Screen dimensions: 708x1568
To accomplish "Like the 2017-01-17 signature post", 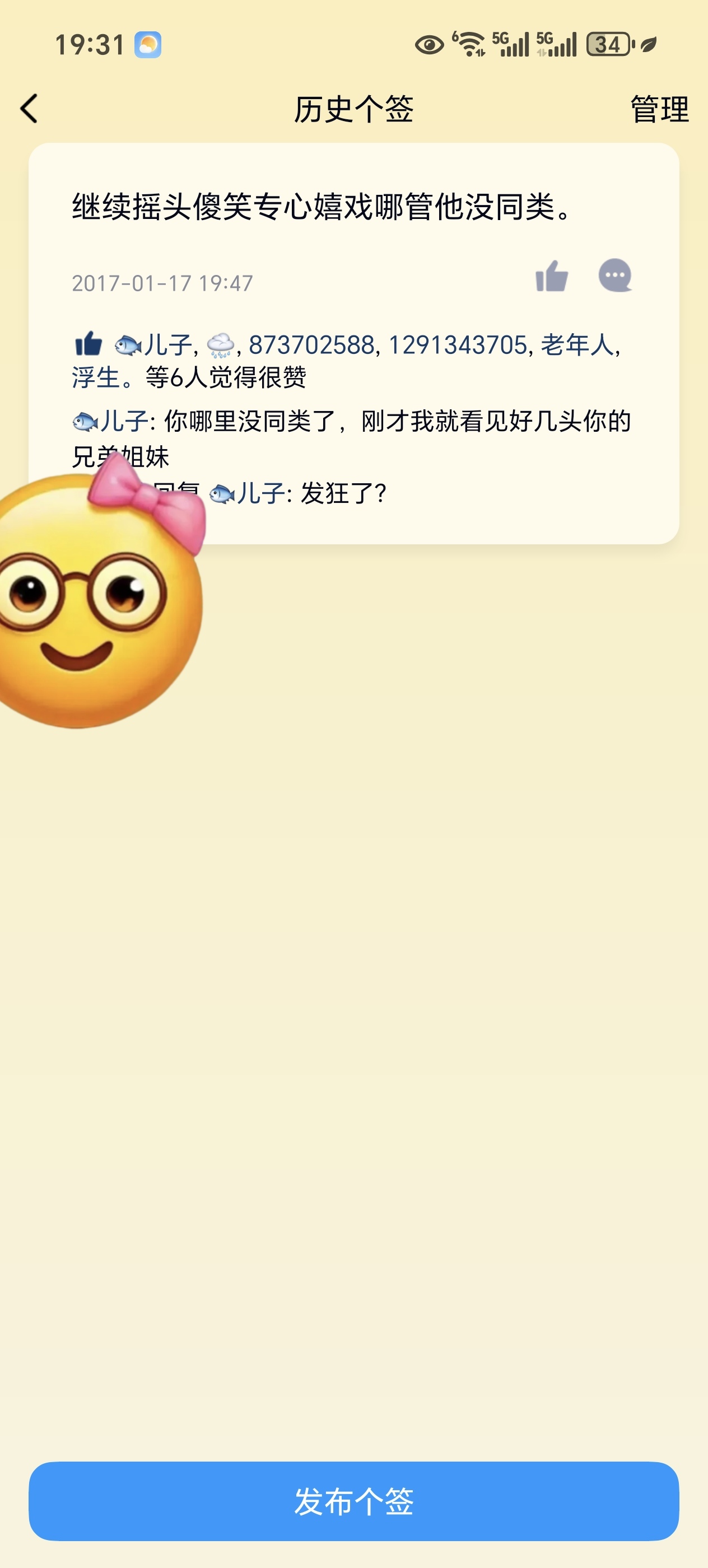I will [552, 276].
